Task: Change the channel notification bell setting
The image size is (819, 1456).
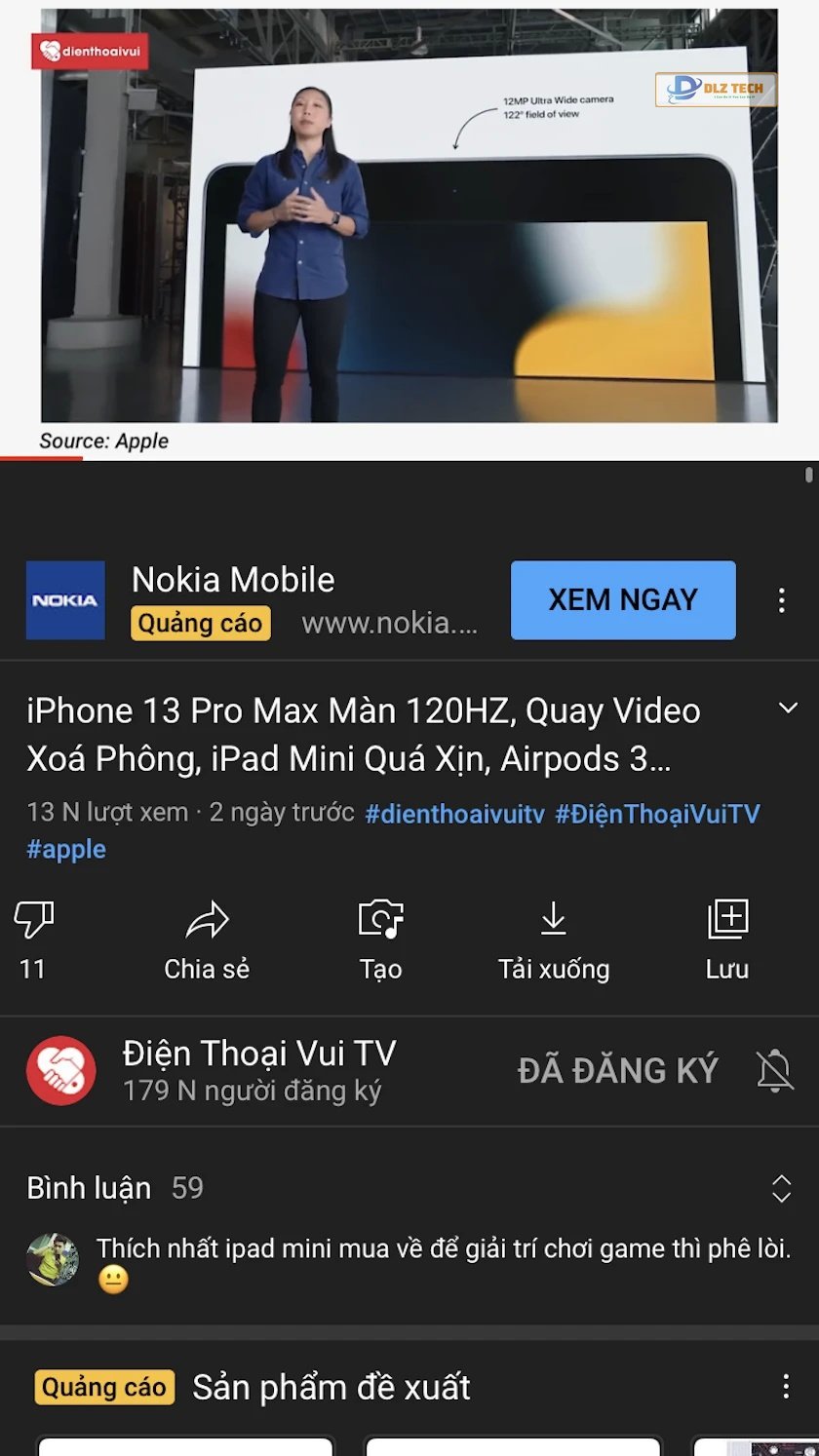Action: pos(775,1070)
